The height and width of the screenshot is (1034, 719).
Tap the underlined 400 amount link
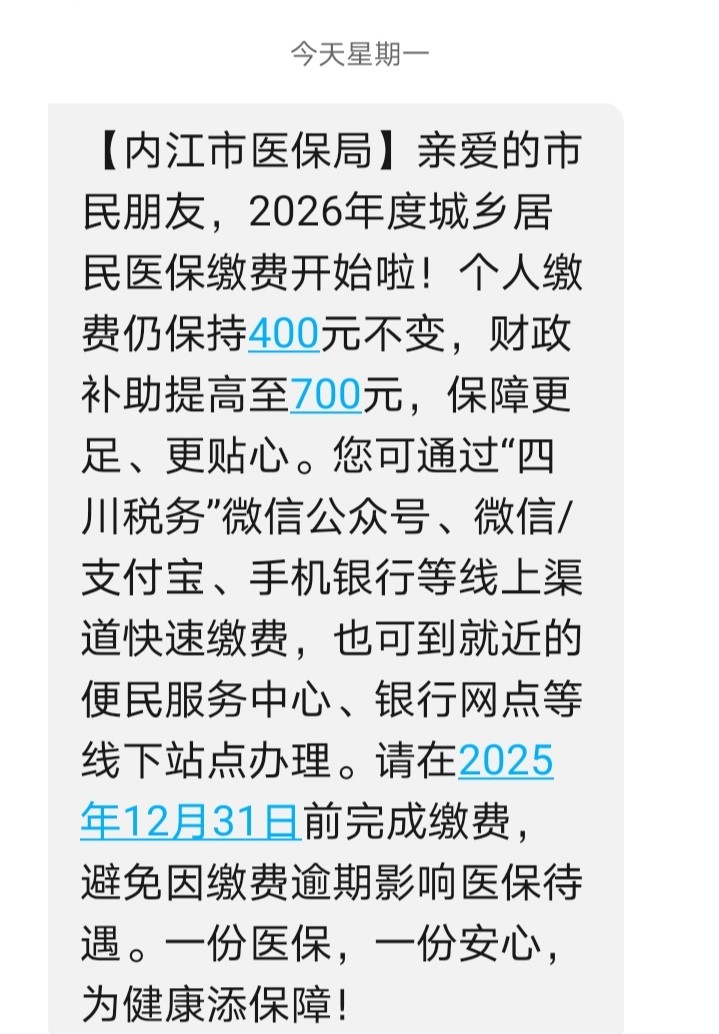(283, 335)
